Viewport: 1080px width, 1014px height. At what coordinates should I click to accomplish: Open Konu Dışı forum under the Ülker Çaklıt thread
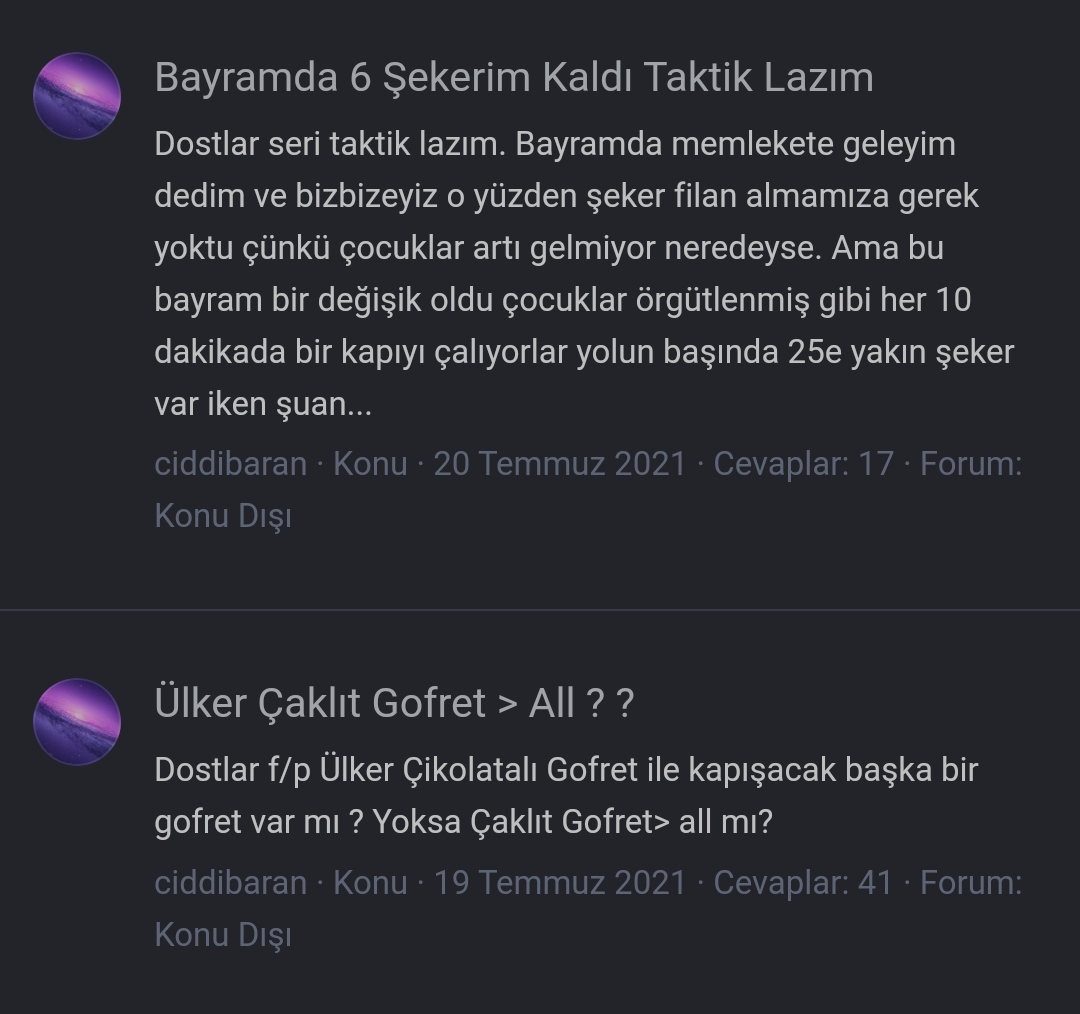click(x=223, y=935)
